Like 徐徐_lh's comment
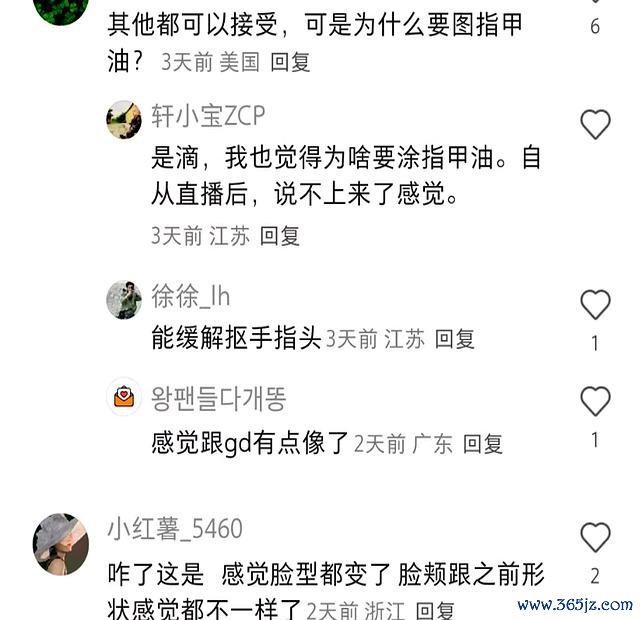 pos(595,304)
